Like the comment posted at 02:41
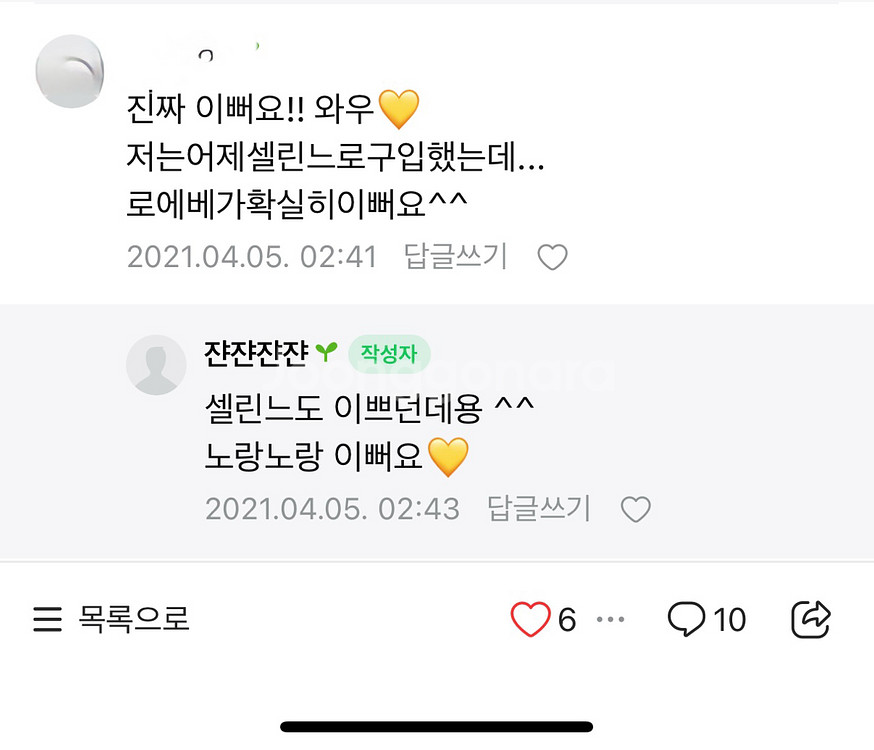 552,258
